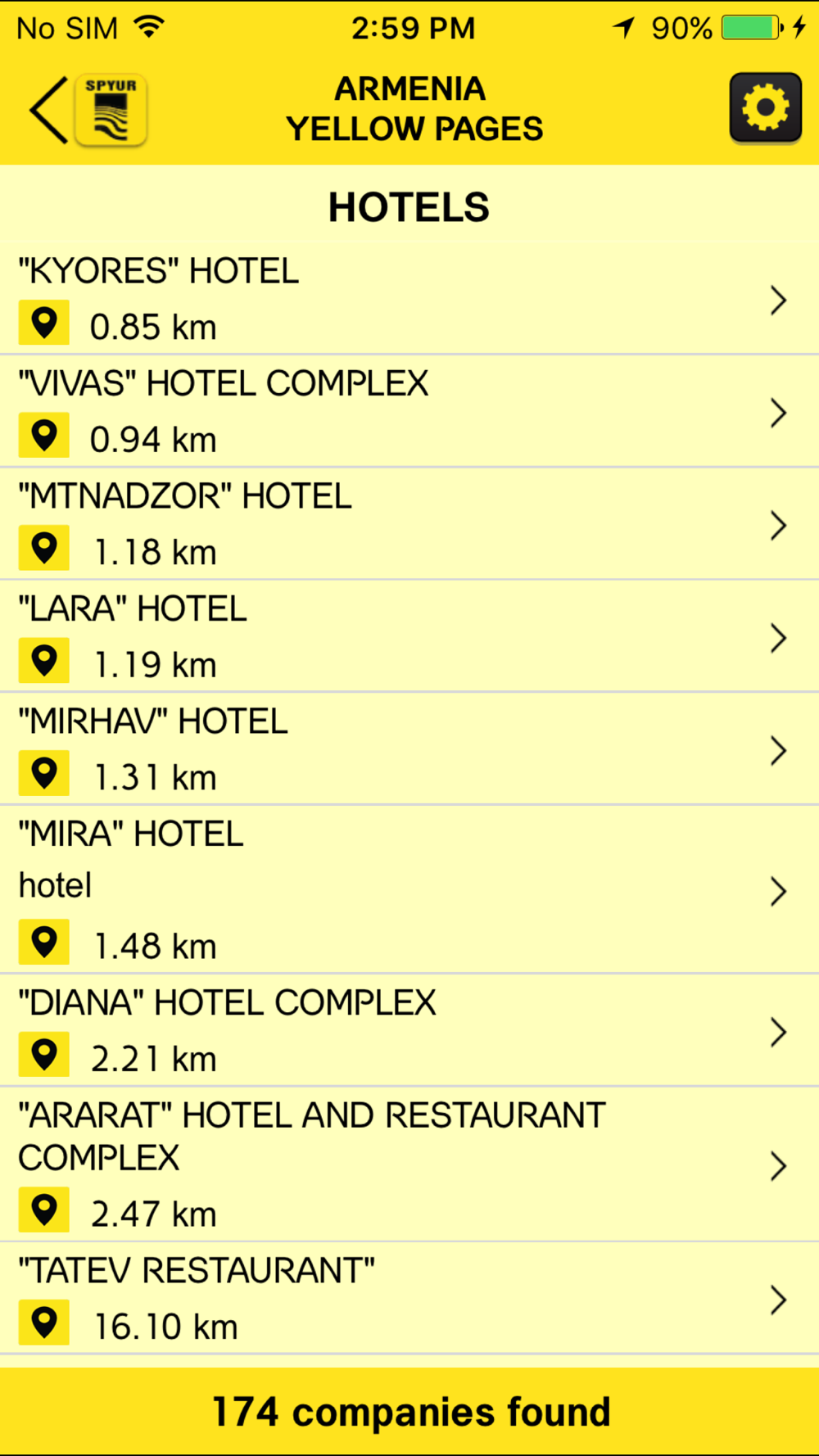Open "ARARAT" Hotel and Restaurant Complex
Viewport: 819px width, 1456px height.
click(x=409, y=1164)
